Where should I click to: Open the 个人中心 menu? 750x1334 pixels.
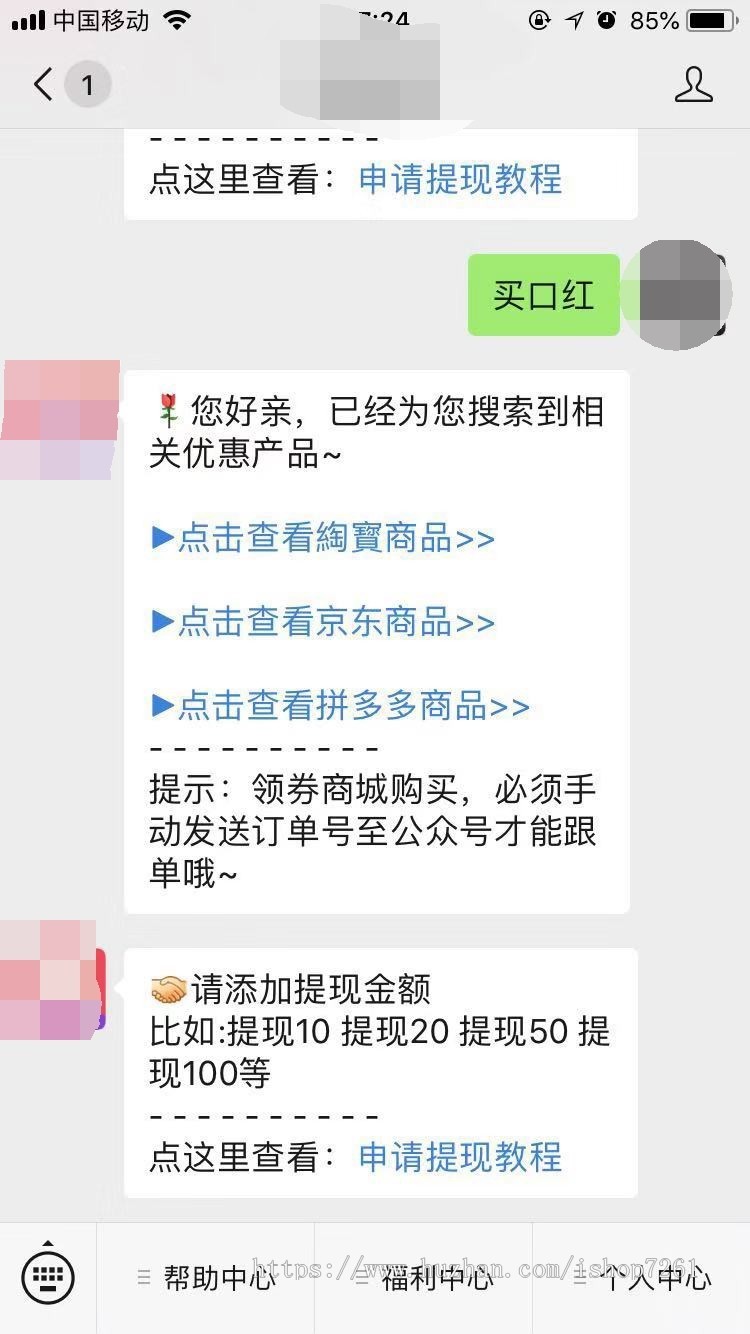pyautogui.click(x=660, y=1277)
